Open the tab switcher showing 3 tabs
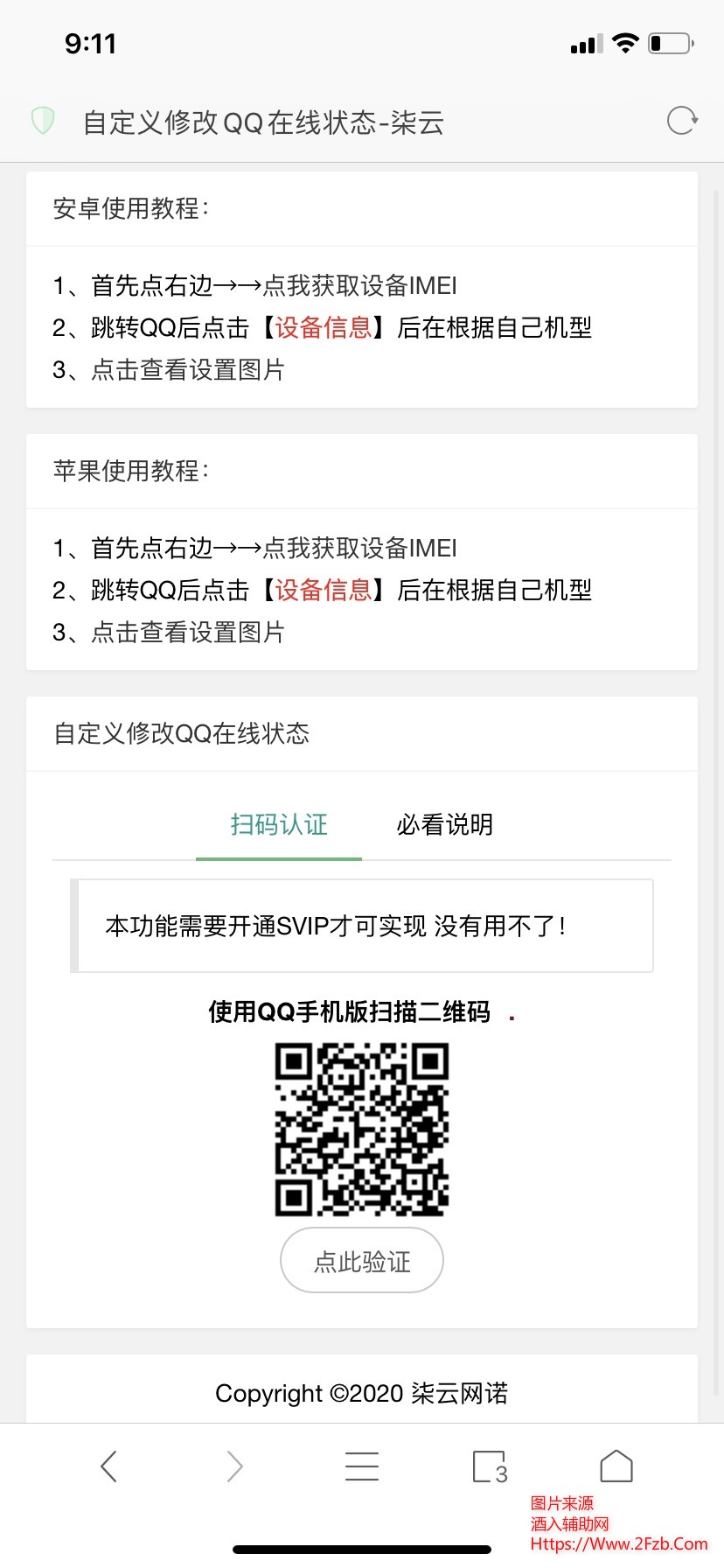Image resolution: width=724 pixels, height=1568 pixels. (x=490, y=1466)
